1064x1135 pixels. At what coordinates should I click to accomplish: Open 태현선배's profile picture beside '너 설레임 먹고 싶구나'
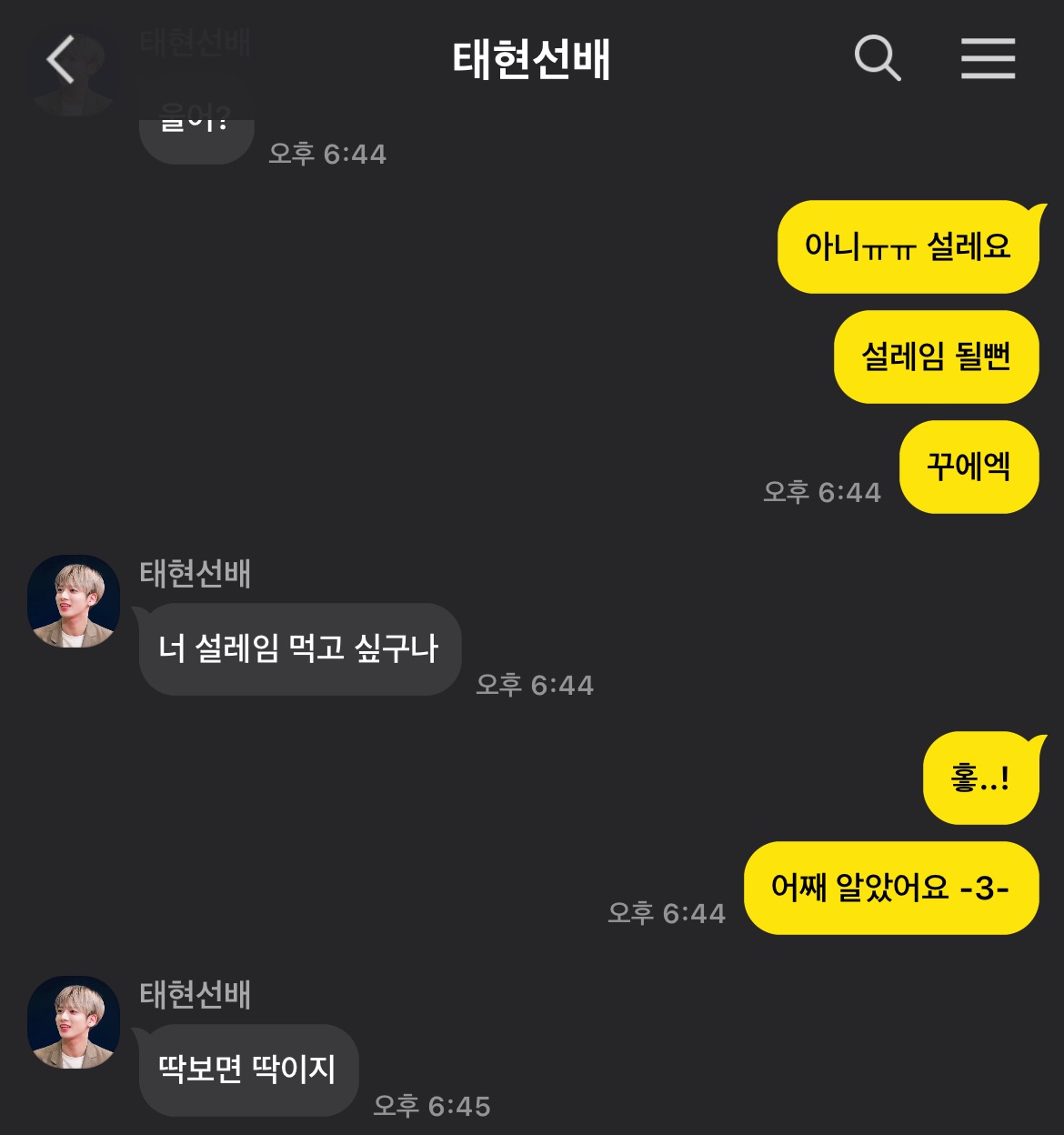coord(74,602)
